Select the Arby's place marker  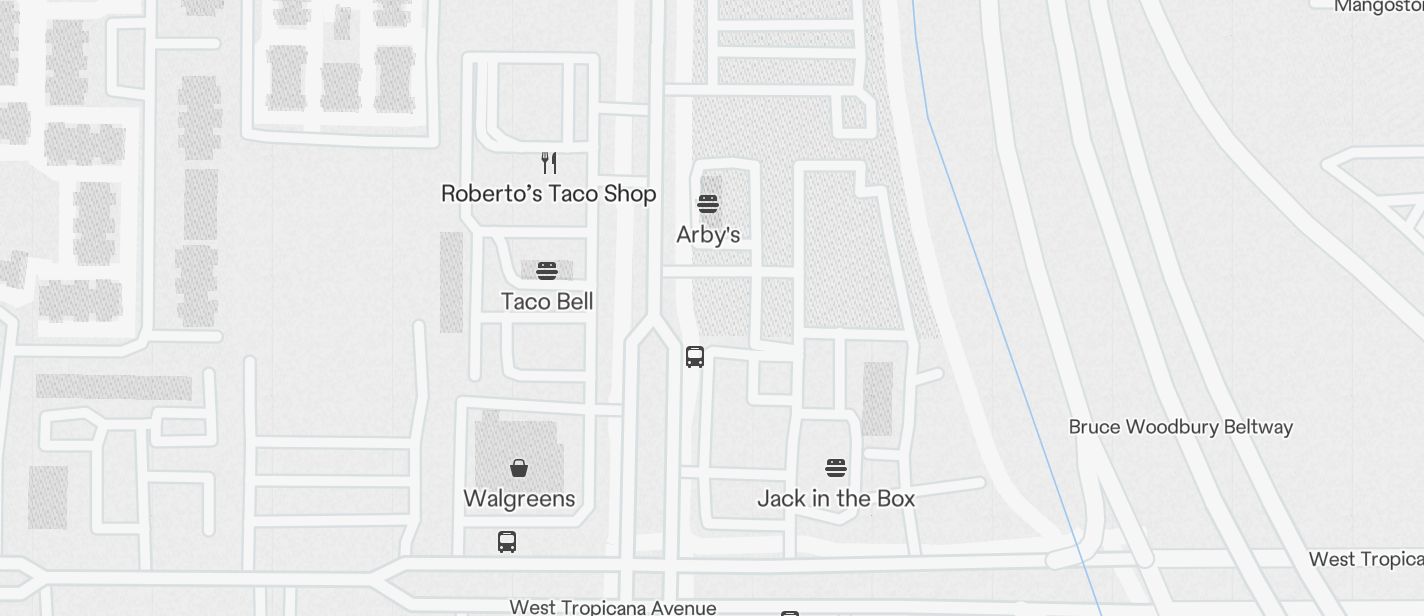pyautogui.click(x=708, y=205)
